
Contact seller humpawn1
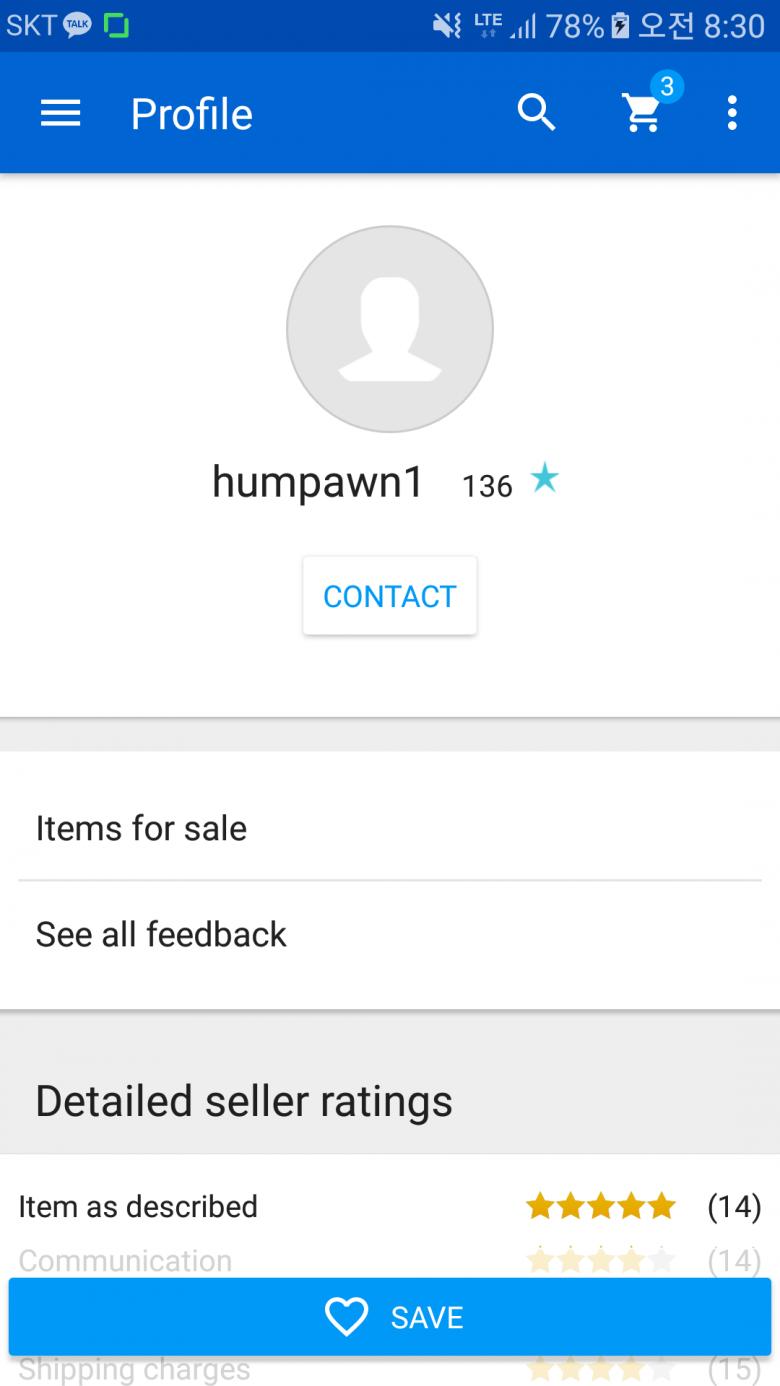(x=390, y=596)
